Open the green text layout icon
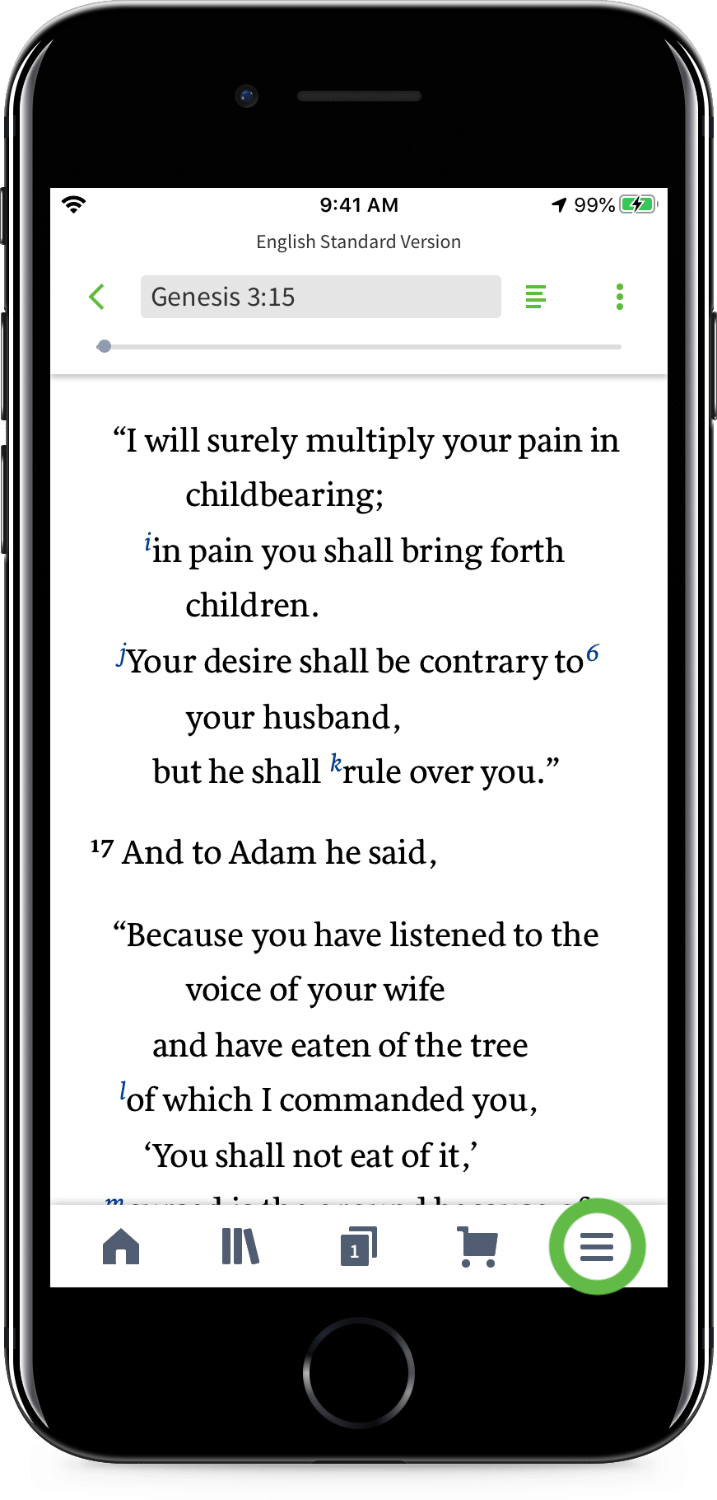 click(x=537, y=297)
